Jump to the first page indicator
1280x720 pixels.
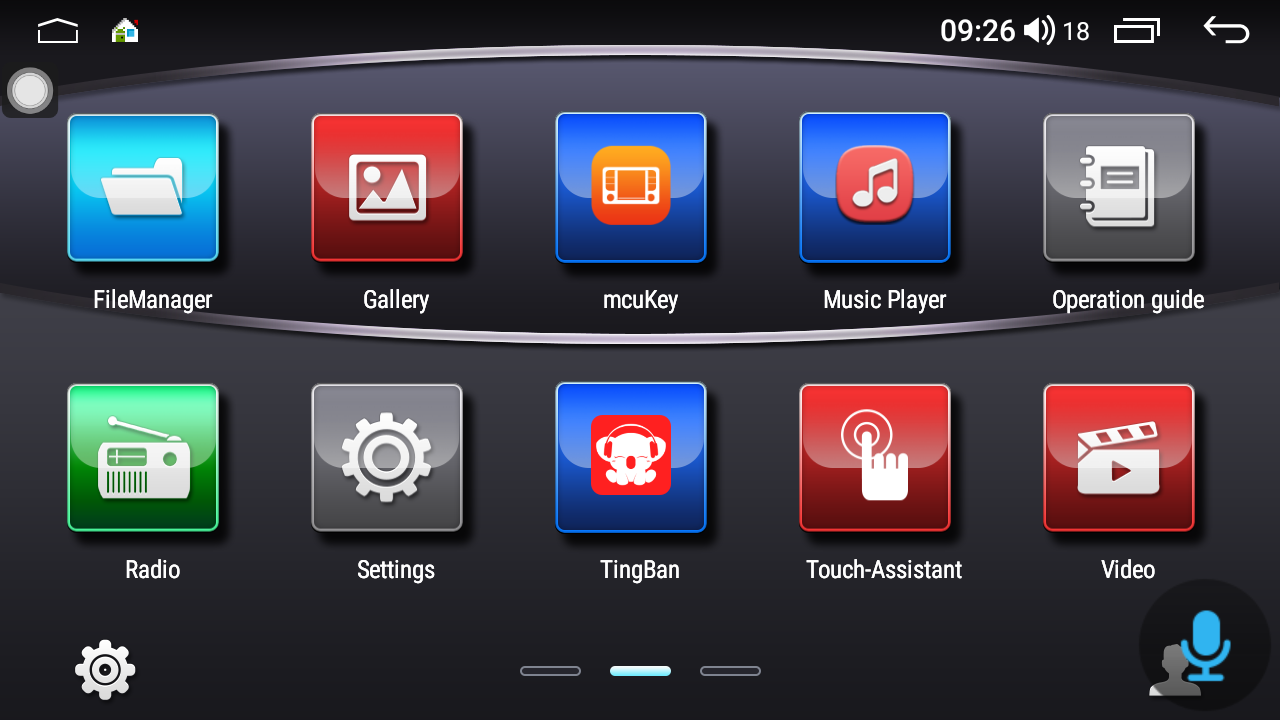(x=550, y=671)
